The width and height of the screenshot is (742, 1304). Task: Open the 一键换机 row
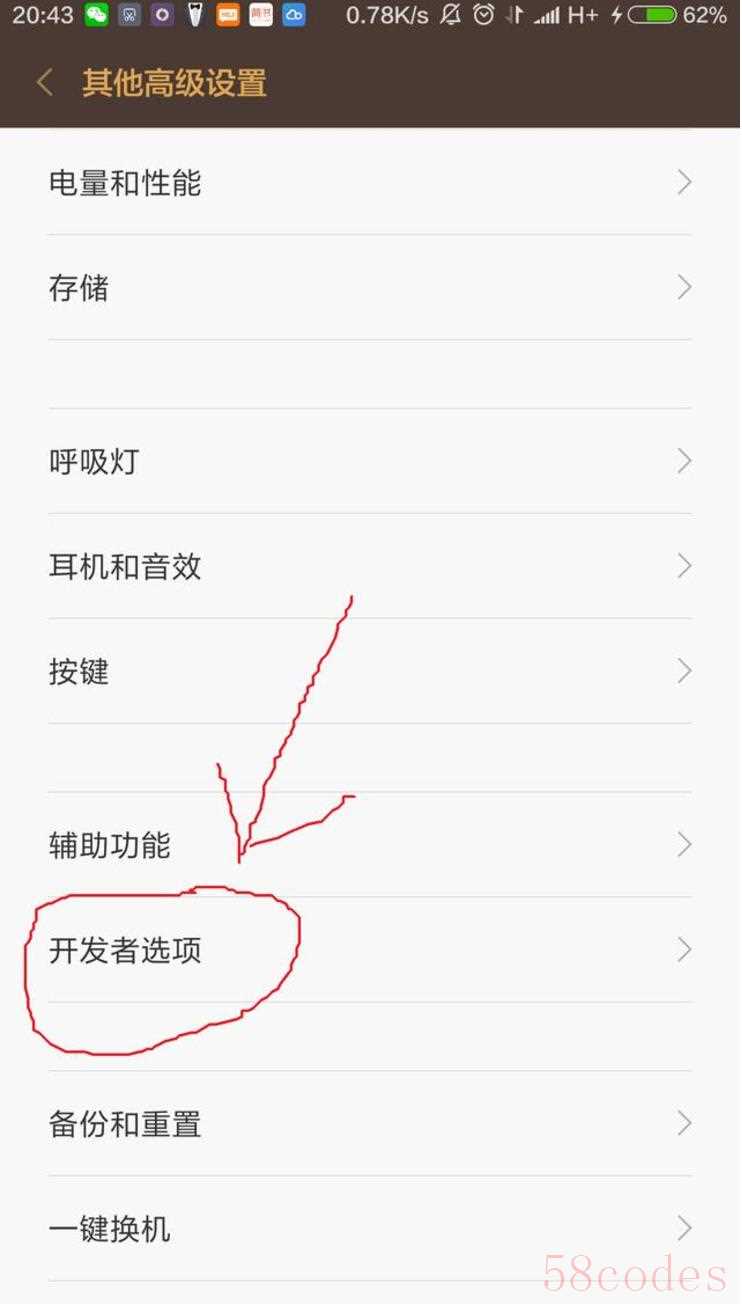click(x=370, y=1228)
